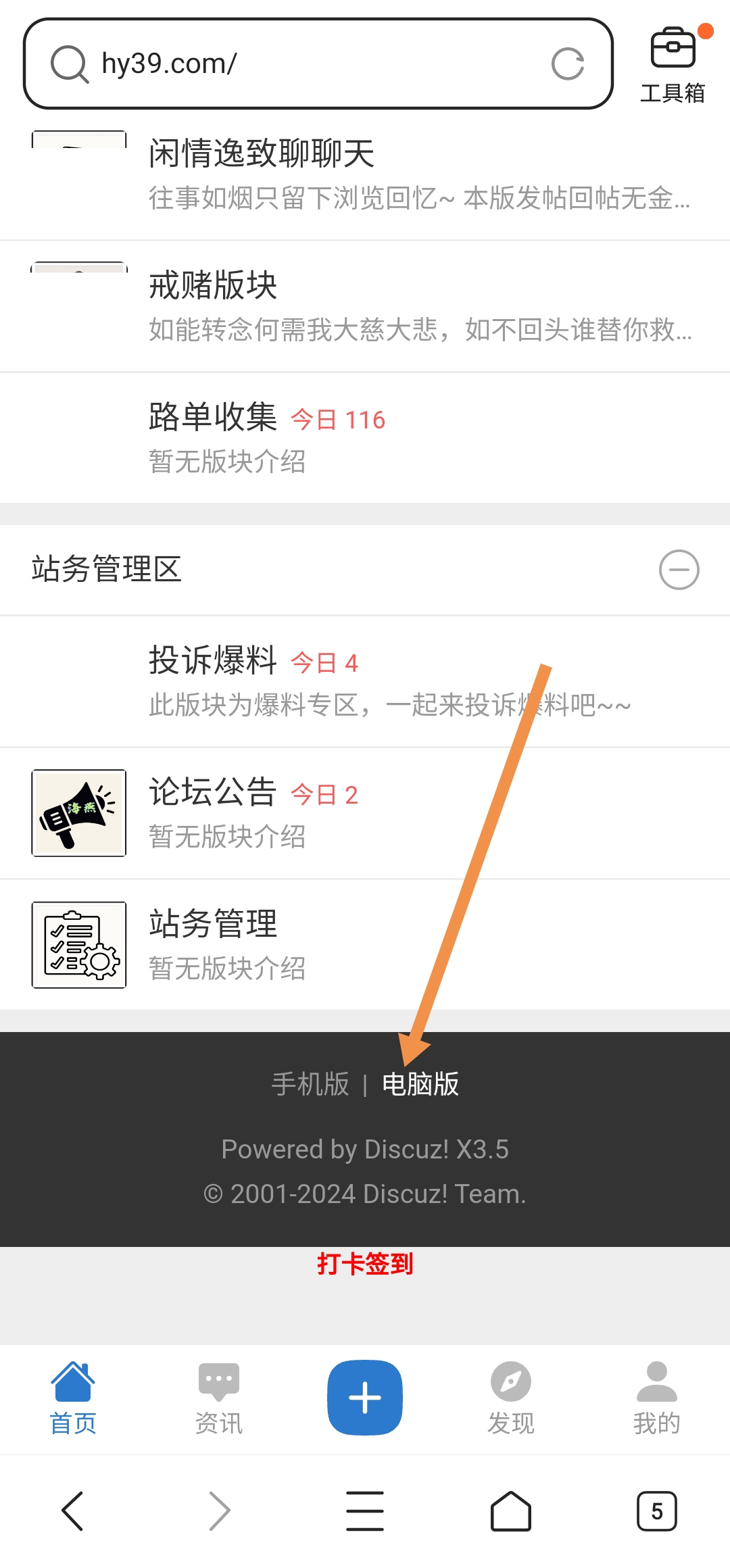Go back to the previous page

pos(73,1511)
